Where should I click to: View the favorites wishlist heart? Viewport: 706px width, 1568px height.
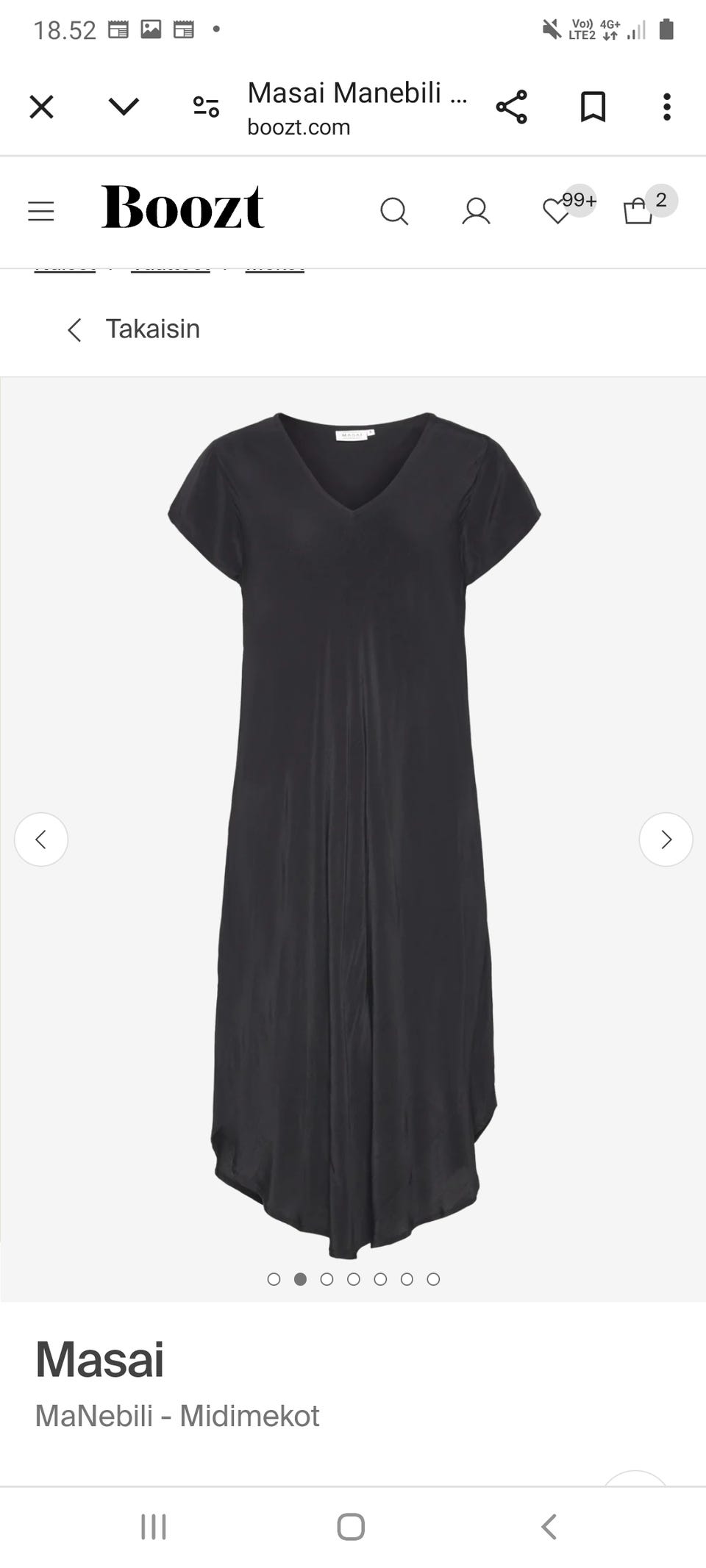tap(557, 212)
